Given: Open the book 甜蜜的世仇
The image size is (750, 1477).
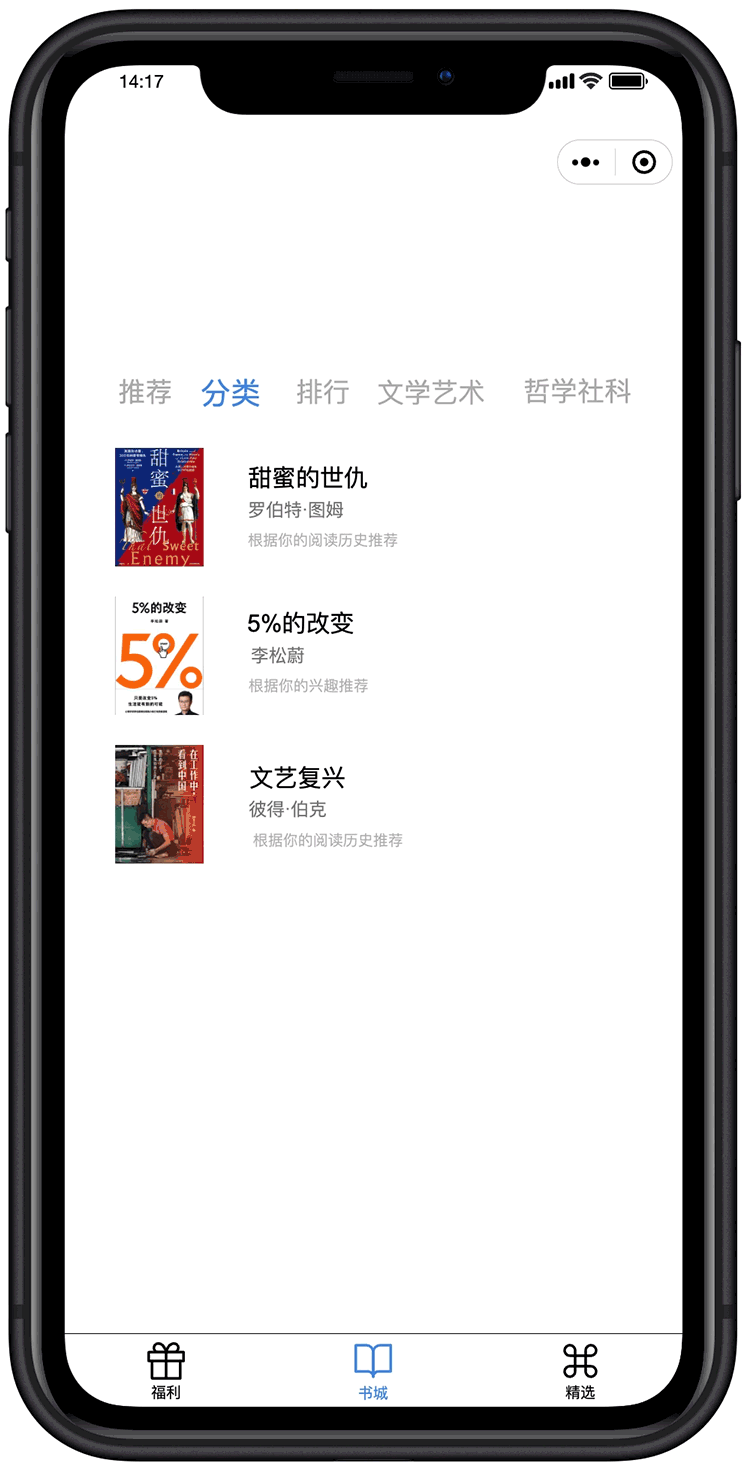Looking at the screenshot, I should 307,478.
